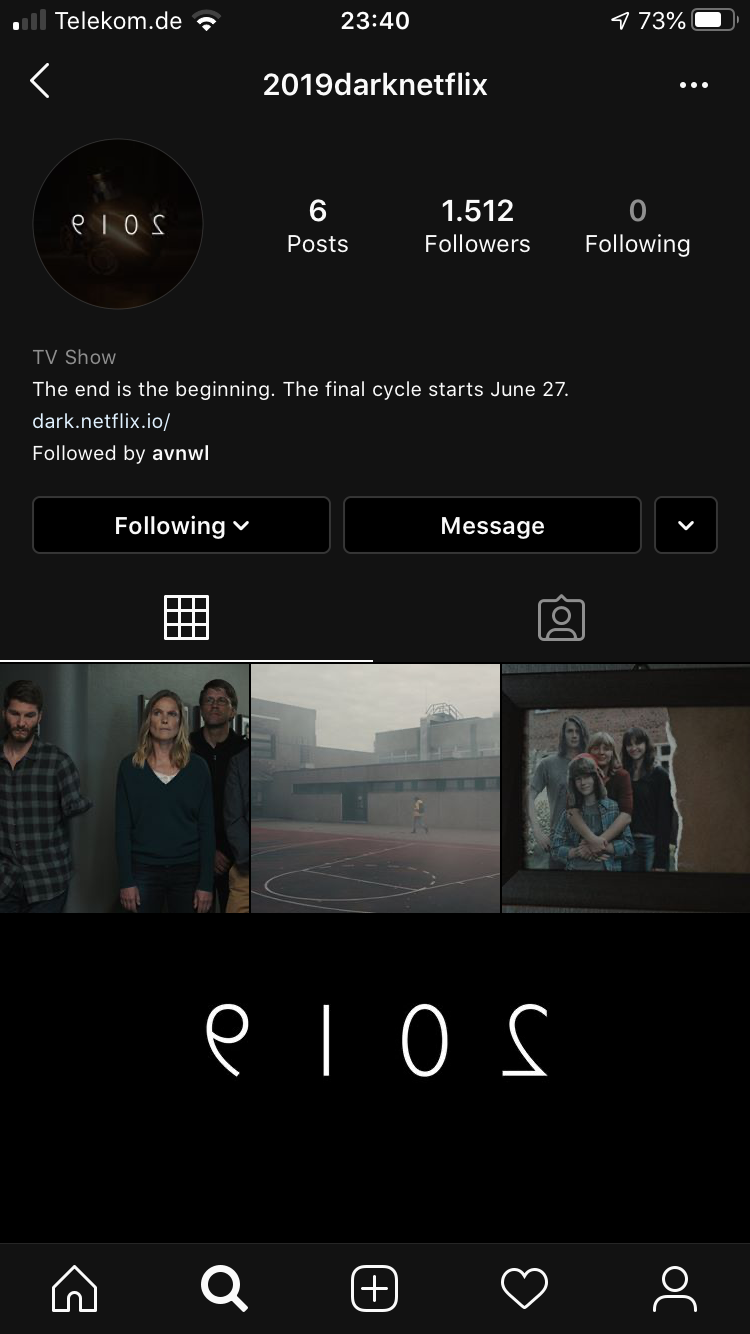
Task: Open the post with the blonde woman
Action: click(124, 788)
